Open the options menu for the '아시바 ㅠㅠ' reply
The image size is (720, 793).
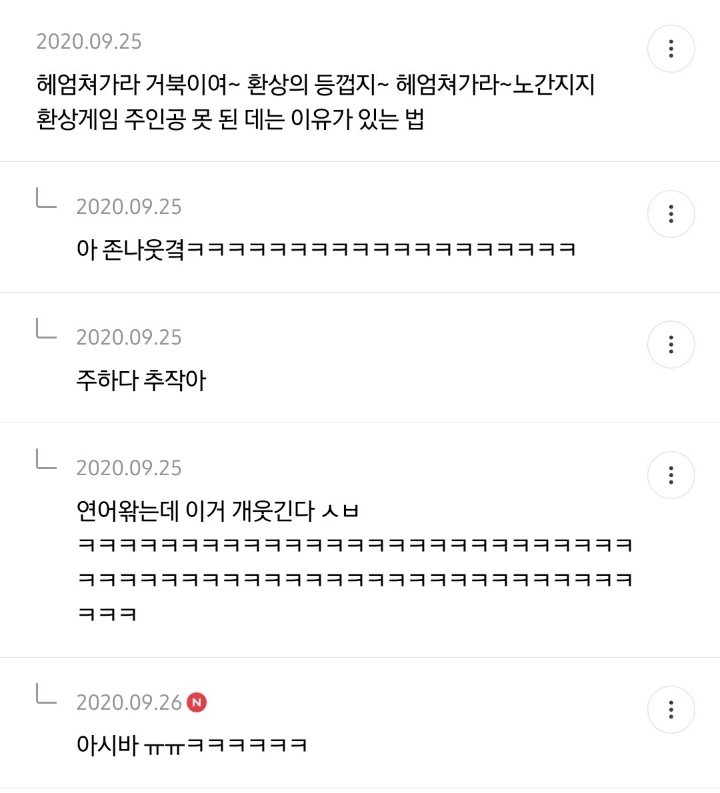pos(671,710)
